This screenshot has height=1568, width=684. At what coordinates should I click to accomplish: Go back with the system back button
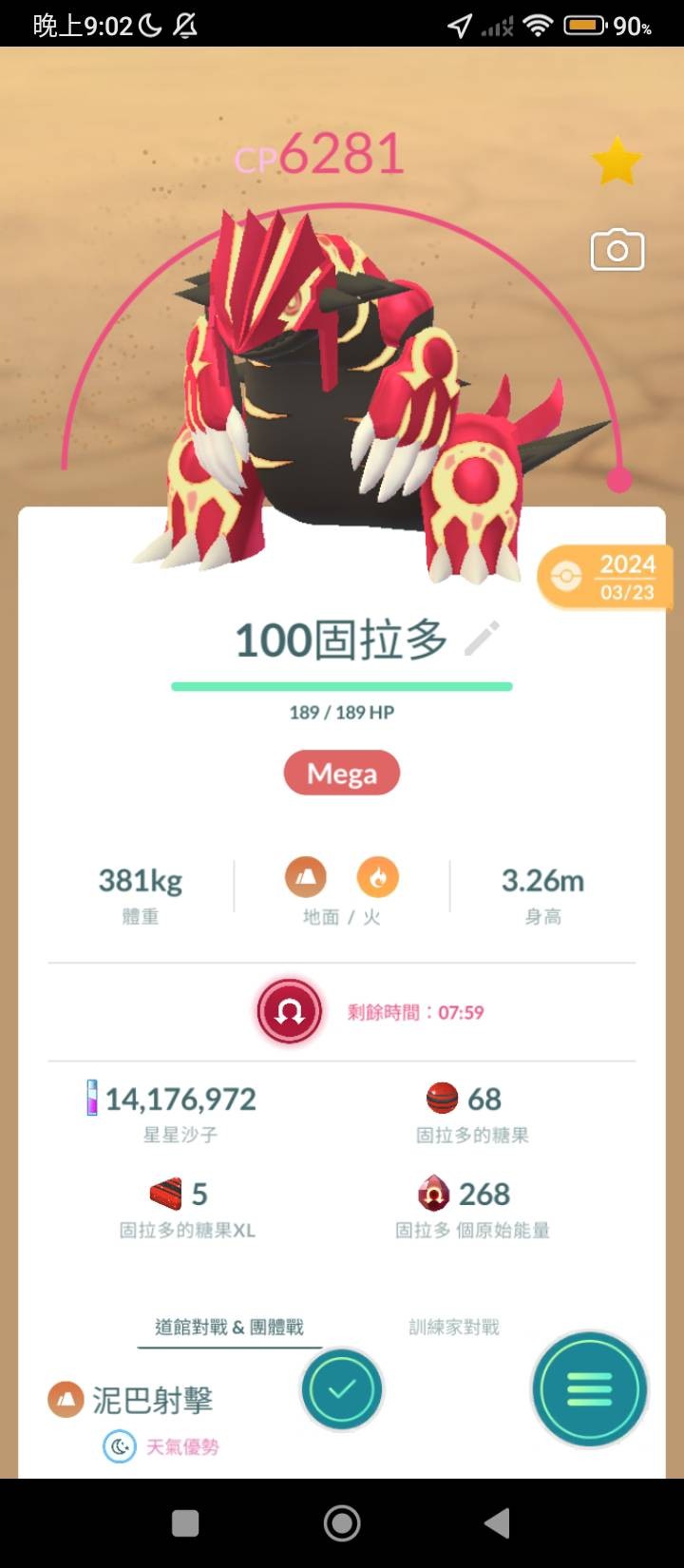point(497,1523)
